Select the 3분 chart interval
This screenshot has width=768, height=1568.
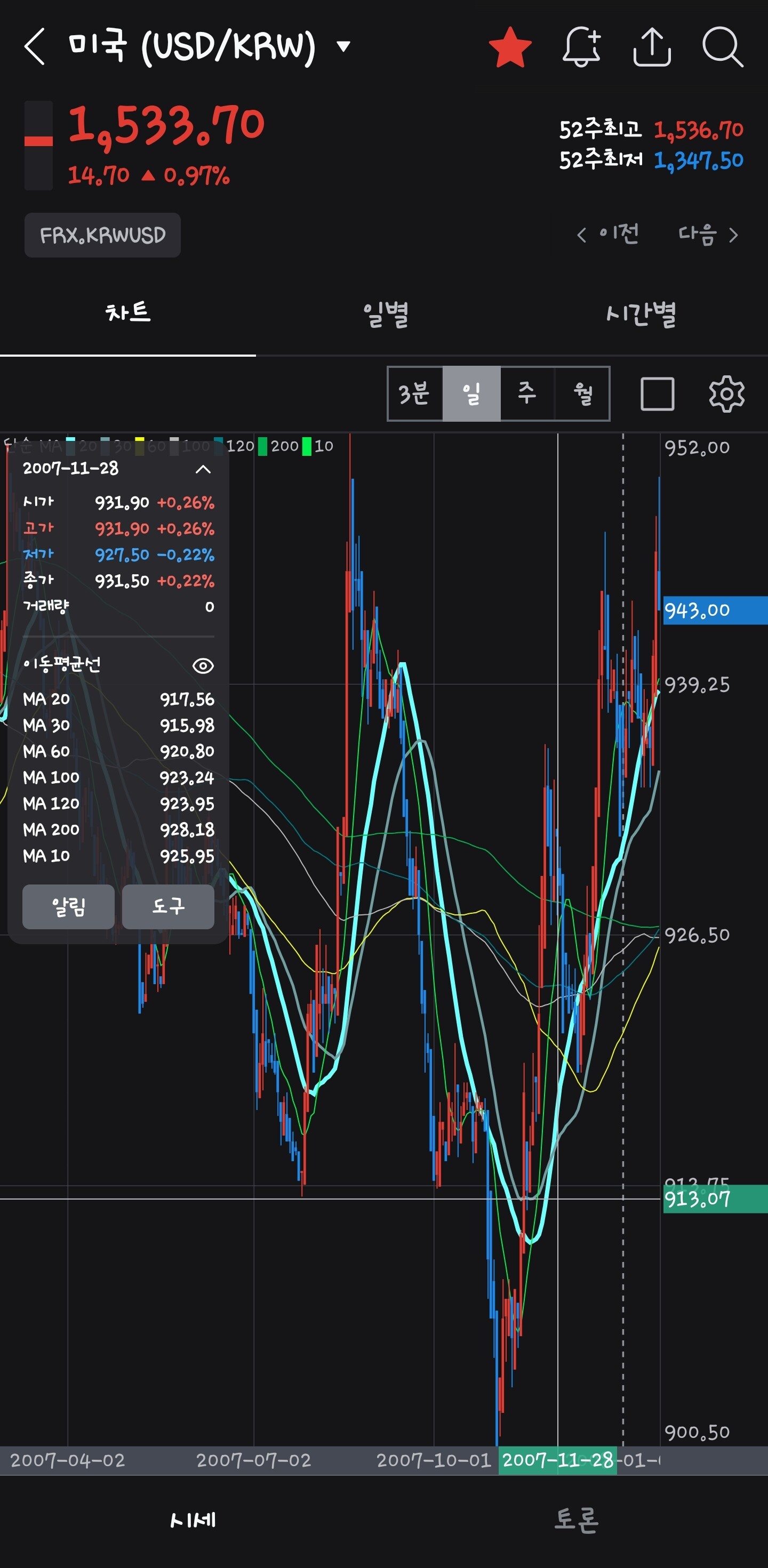click(x=415, y=393)
